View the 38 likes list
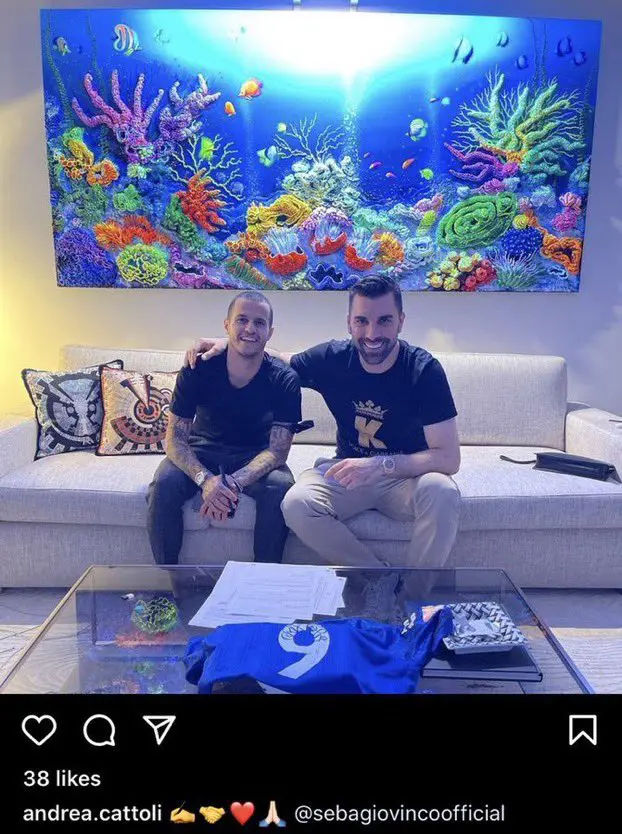 coord(61,778)
